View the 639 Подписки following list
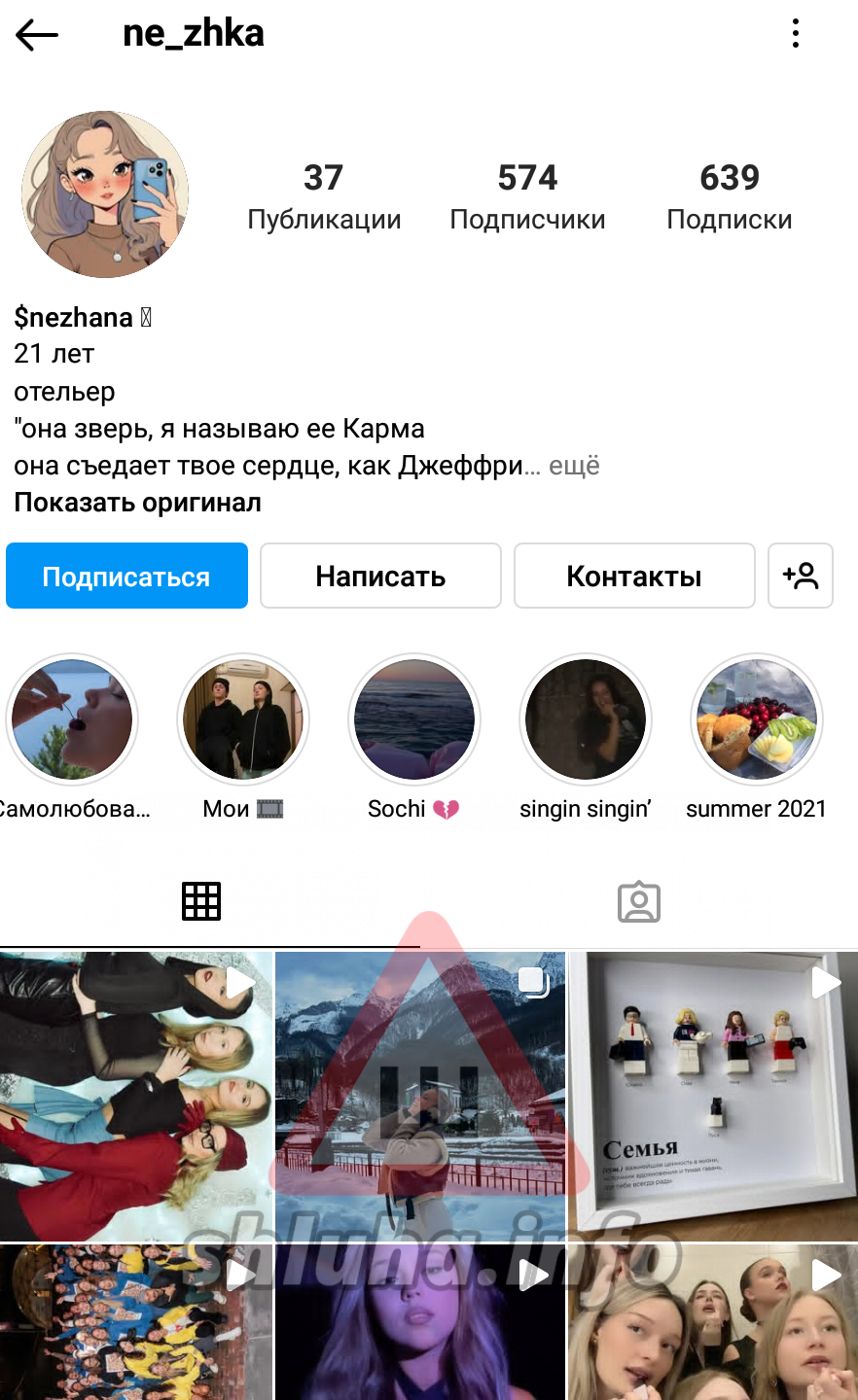 (x=730, y=197)
